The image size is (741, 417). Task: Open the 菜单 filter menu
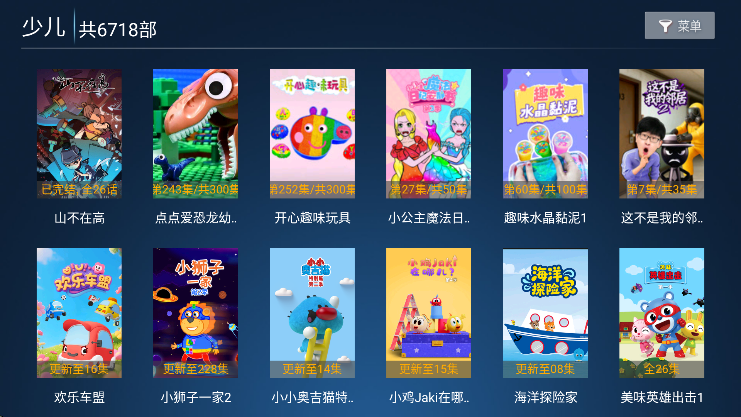679,26
